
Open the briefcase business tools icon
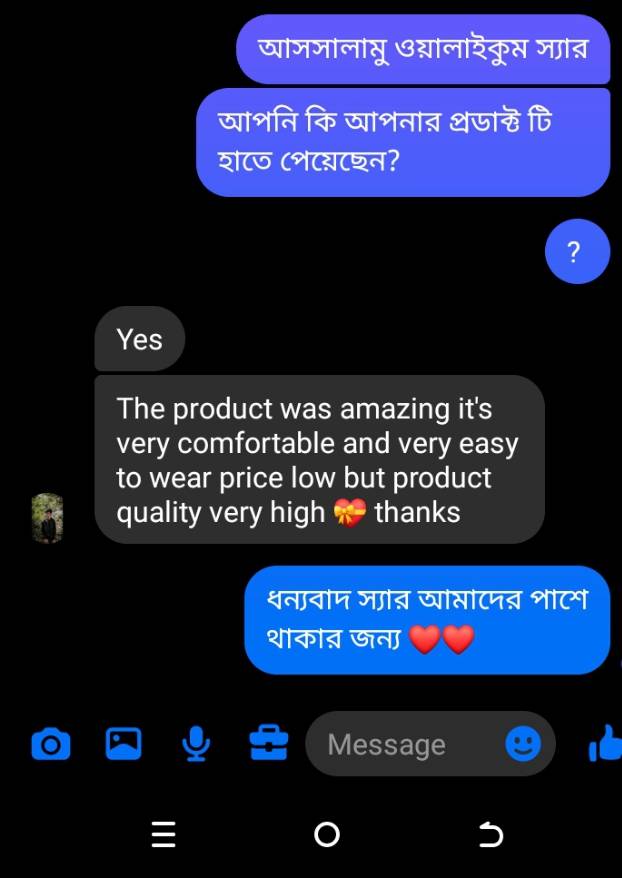(268, 743)
